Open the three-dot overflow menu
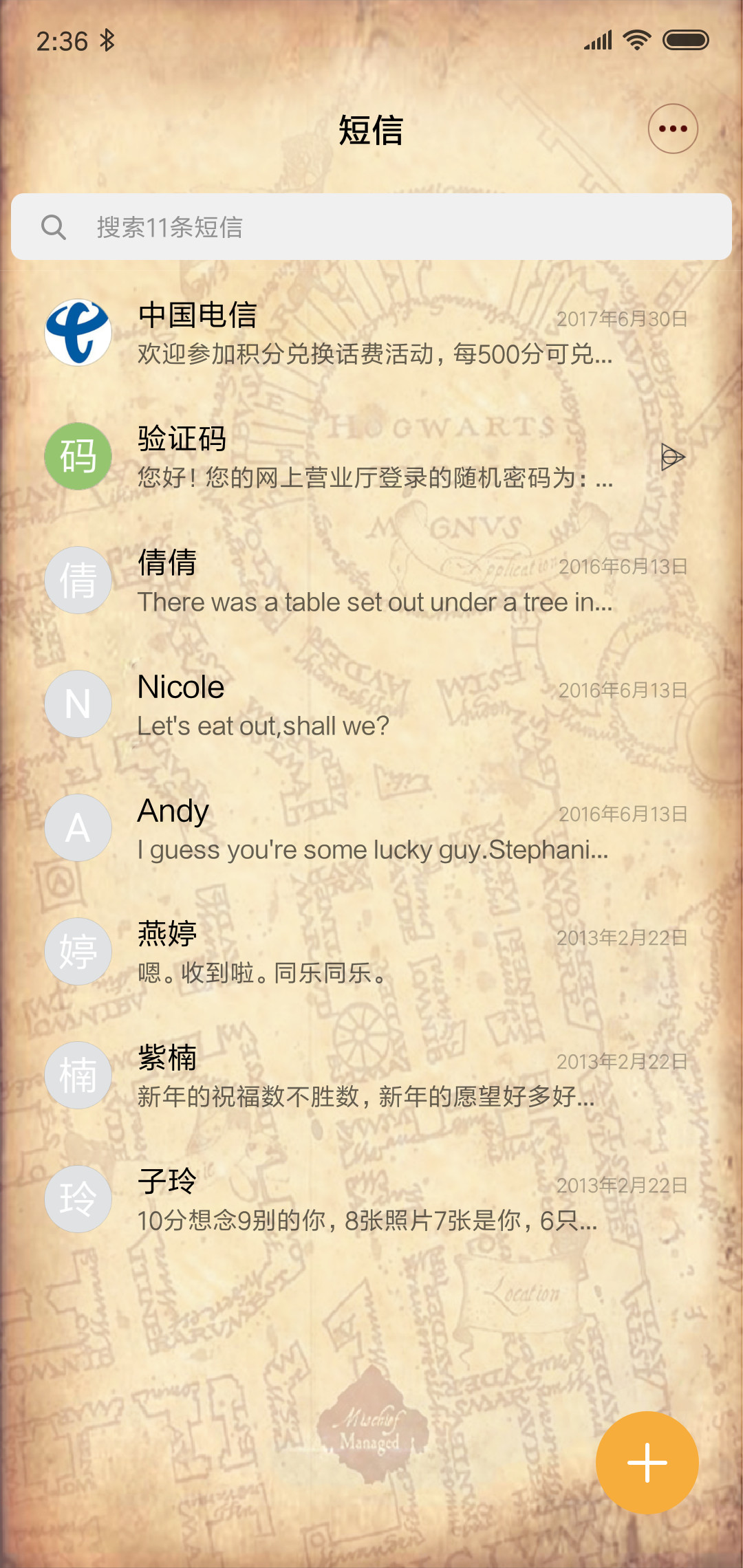This screenshot has height=1568, width=743. (x=673, y=129)
